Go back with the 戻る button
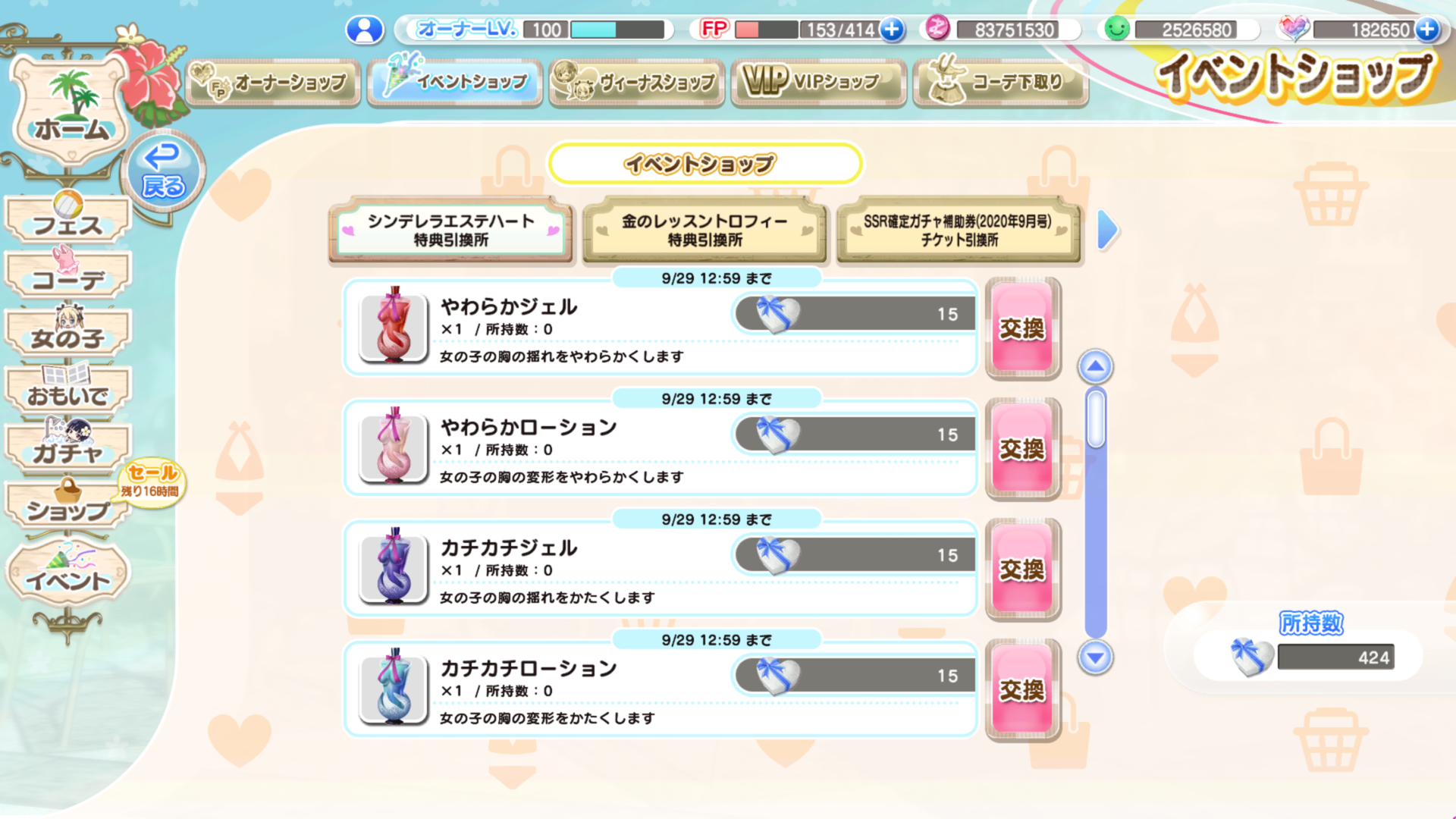The height and width of the screenshot is (819, 1456). point(163,172)
